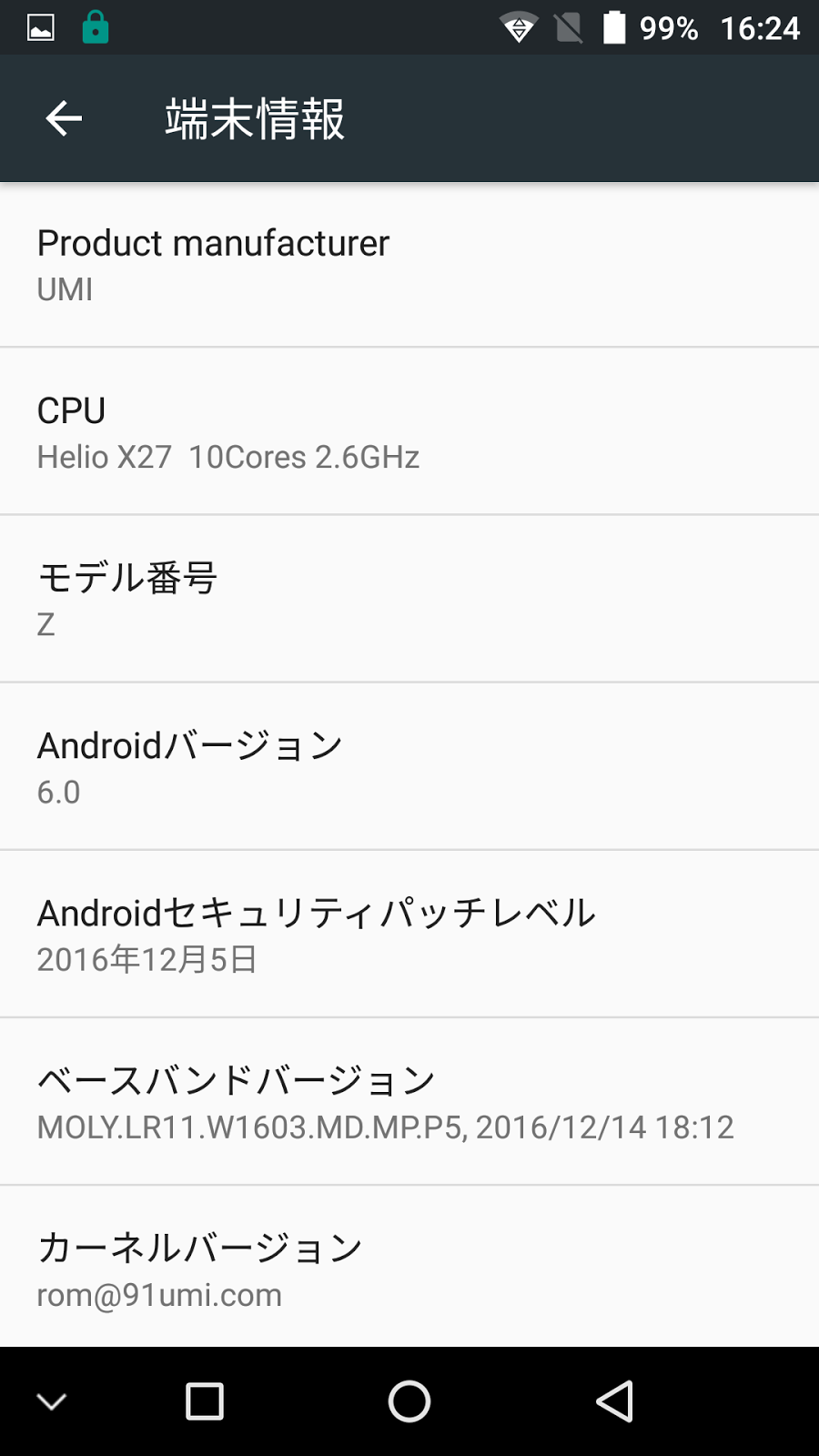
Task: Hide the navigation bar with the chevron
Action: click(x=52, y=1401)
